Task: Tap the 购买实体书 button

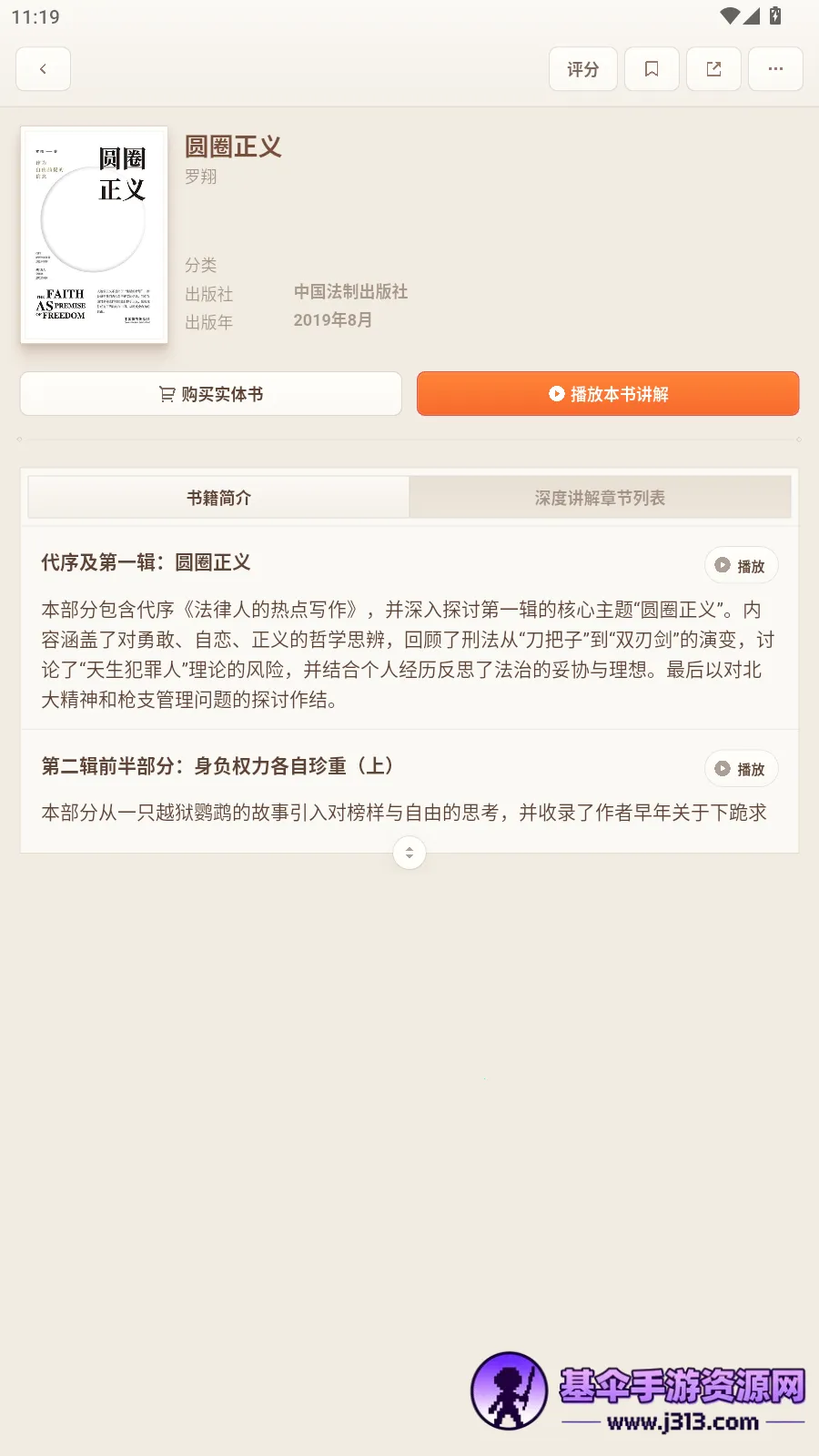Action: pyautogui.click(x=210, y=393)
